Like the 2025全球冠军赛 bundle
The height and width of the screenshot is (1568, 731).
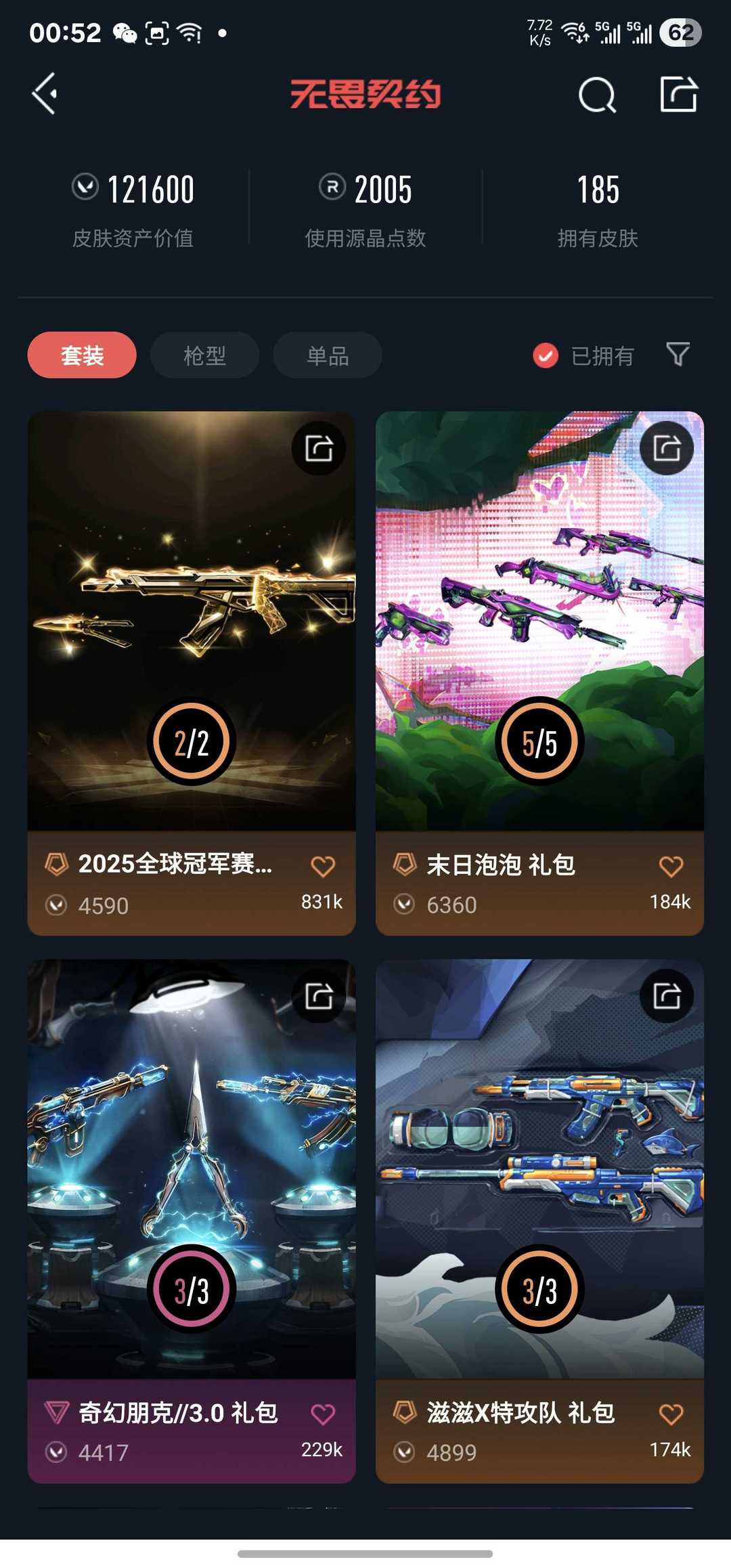tap(323, 866)
